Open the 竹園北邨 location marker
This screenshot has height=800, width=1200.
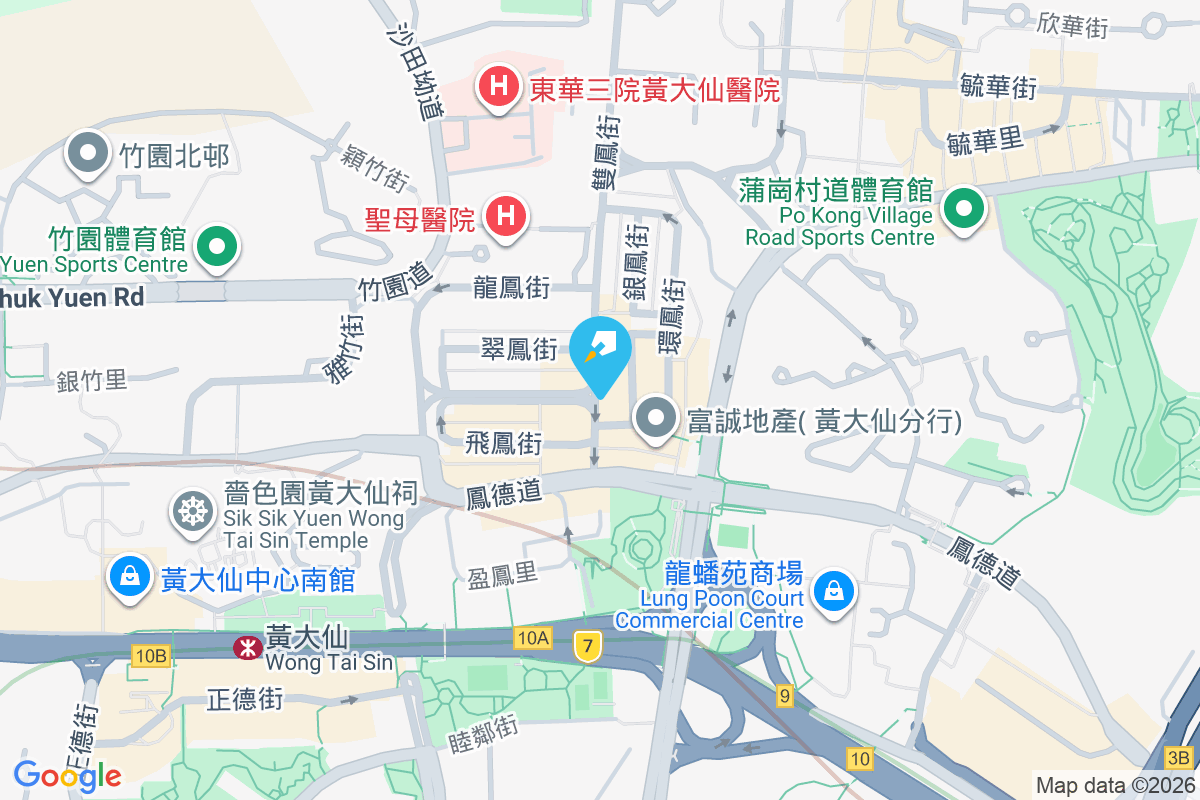(x=88, y=155)
